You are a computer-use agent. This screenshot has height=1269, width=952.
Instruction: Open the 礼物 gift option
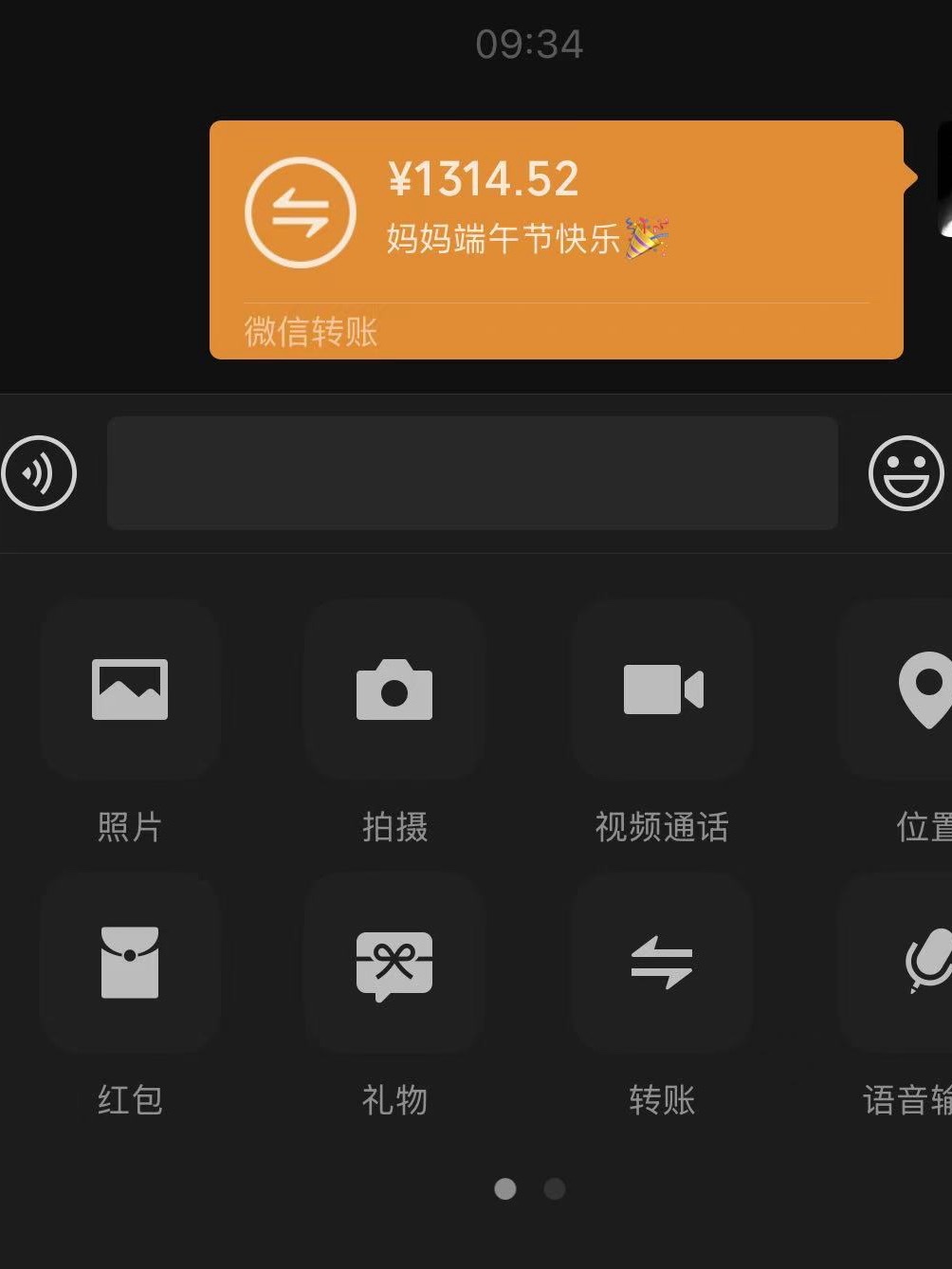[394, 963]
